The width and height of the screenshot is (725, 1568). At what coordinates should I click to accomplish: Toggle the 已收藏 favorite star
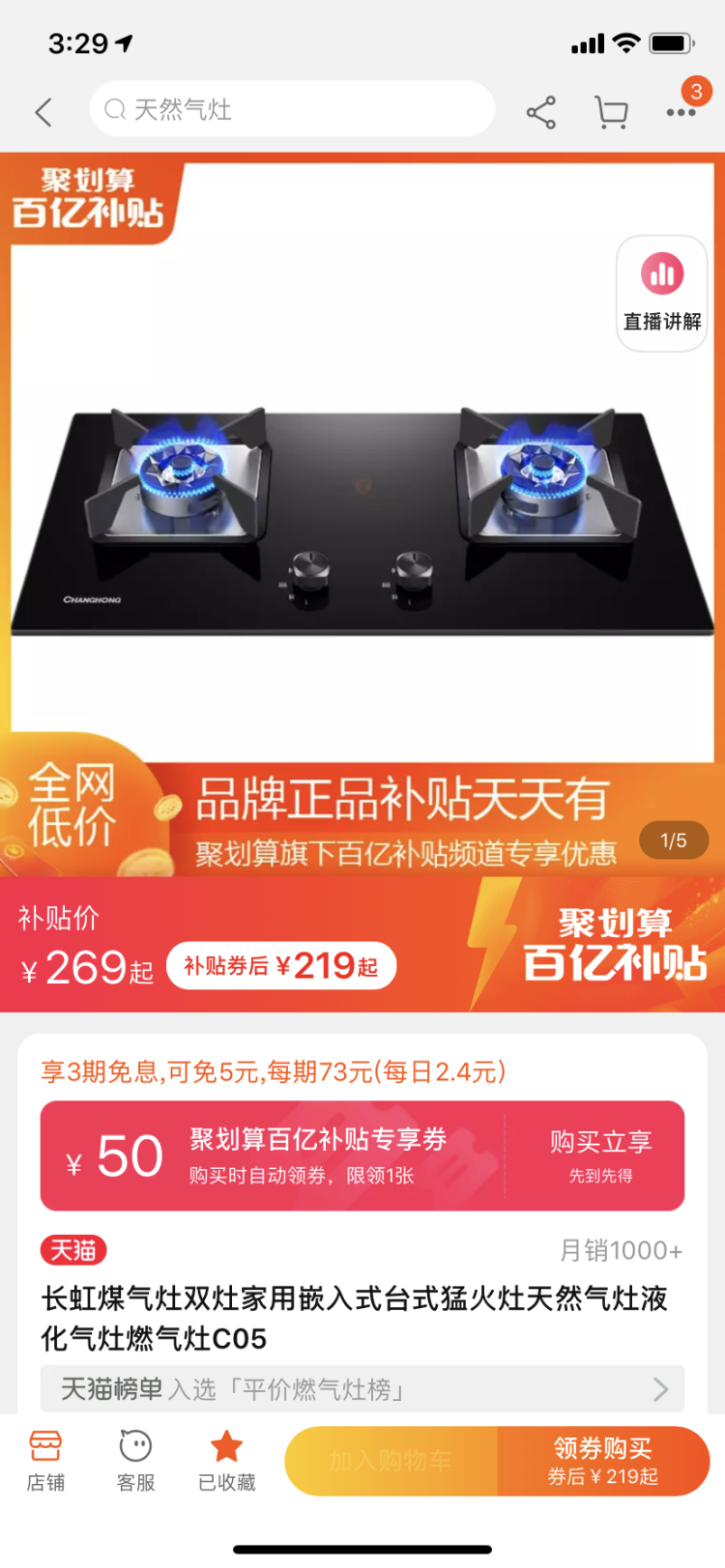point(227,1461)
